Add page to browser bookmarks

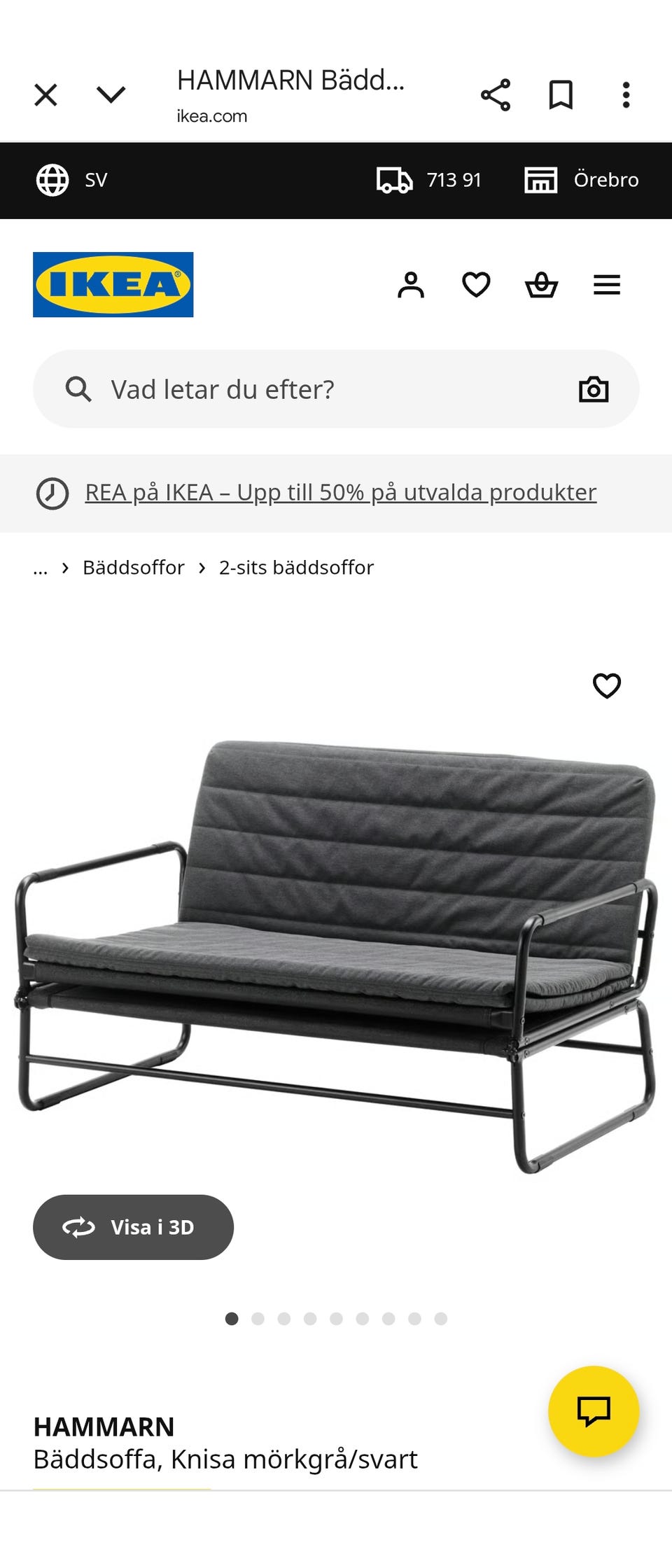[560, 96]
